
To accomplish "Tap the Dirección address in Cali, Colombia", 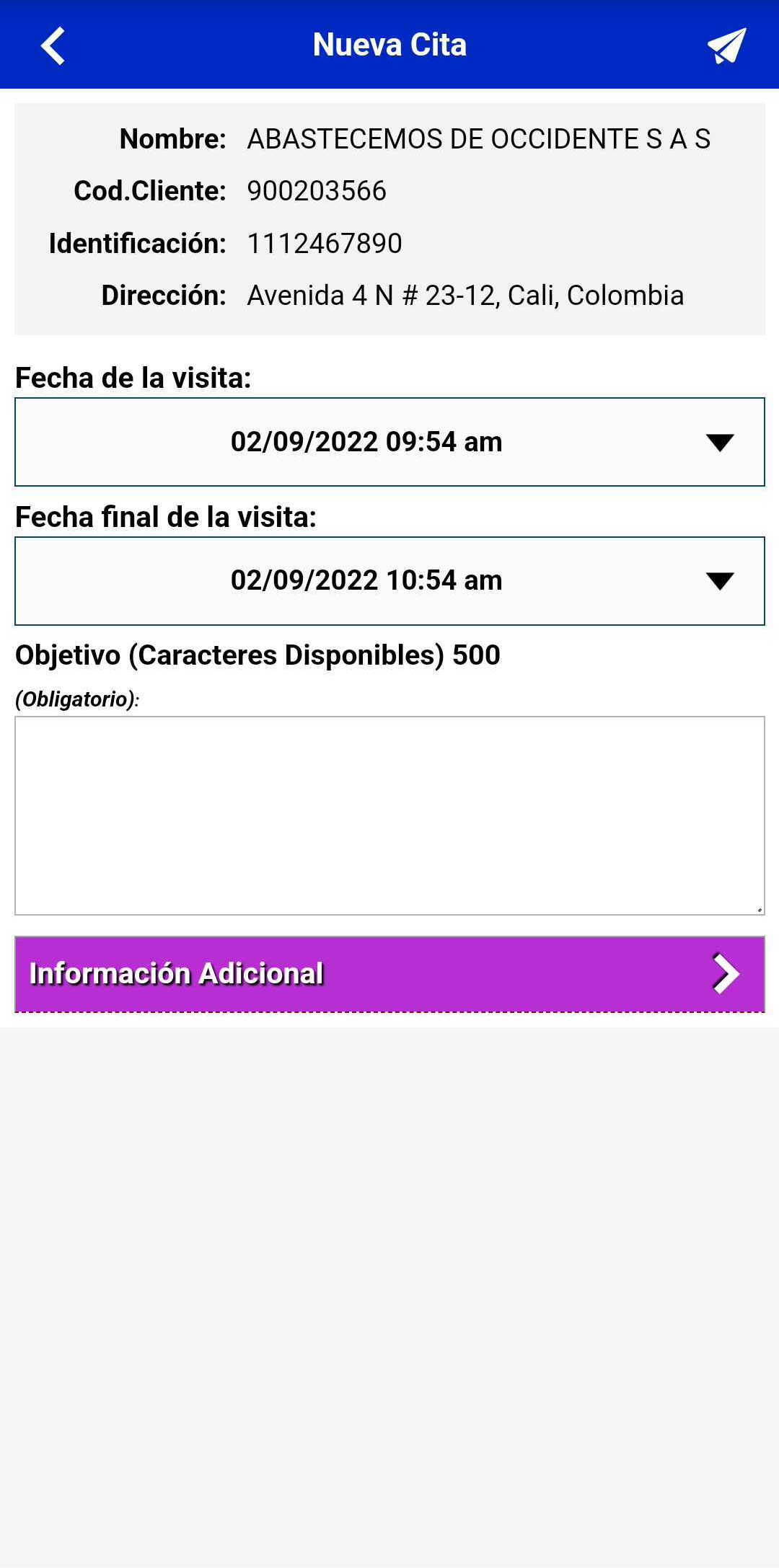I will click(465, 296).
